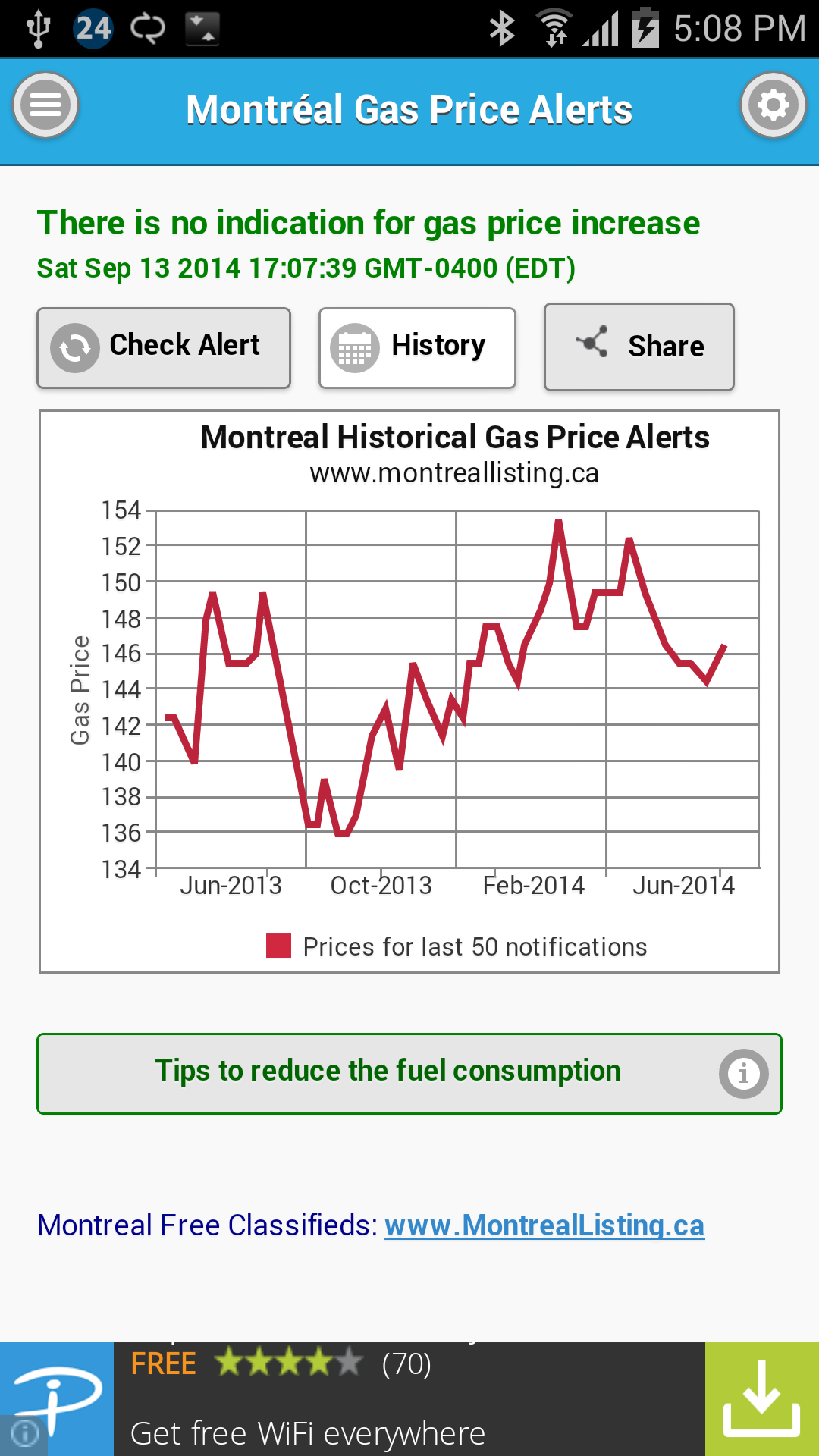Expand the Tips to reduce fuel consumption section
Screen dimensions: 819x1456
coord(388,1071)
